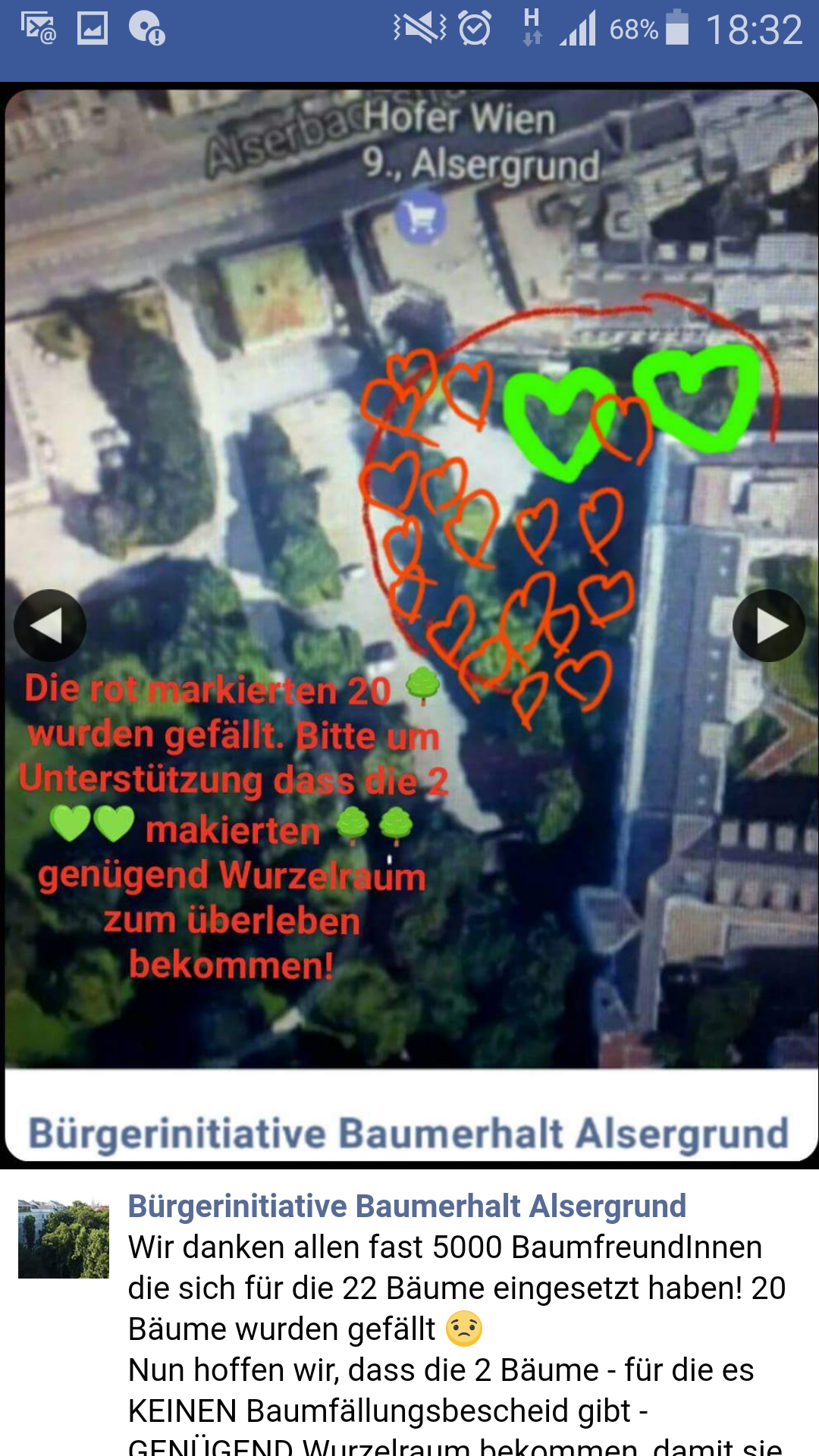819x1456 pixels.
Task: Open Bürgerinitiative Baumerhalt Alsergrund page name link
Action: tap(406, 1206)
